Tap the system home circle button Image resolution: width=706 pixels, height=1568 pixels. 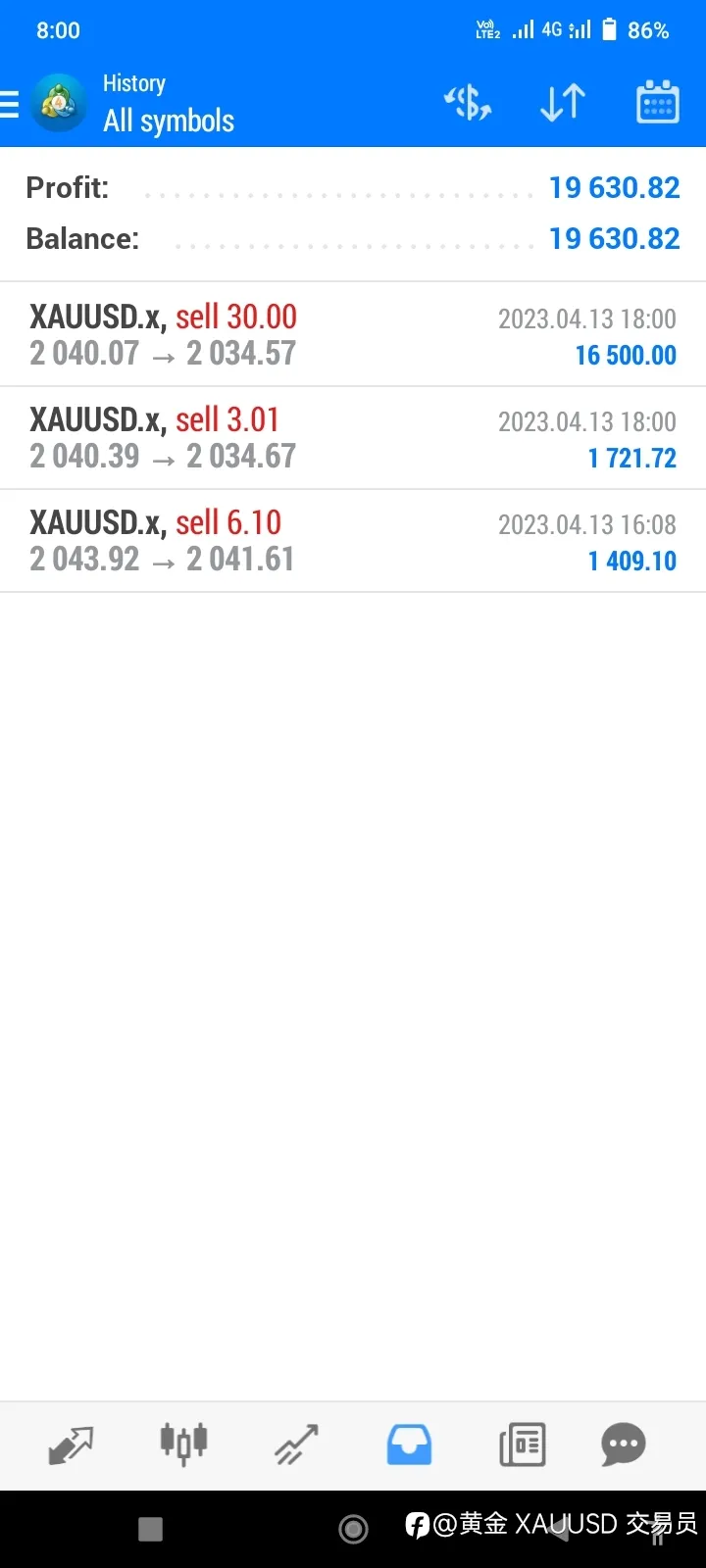(353, 1529)
